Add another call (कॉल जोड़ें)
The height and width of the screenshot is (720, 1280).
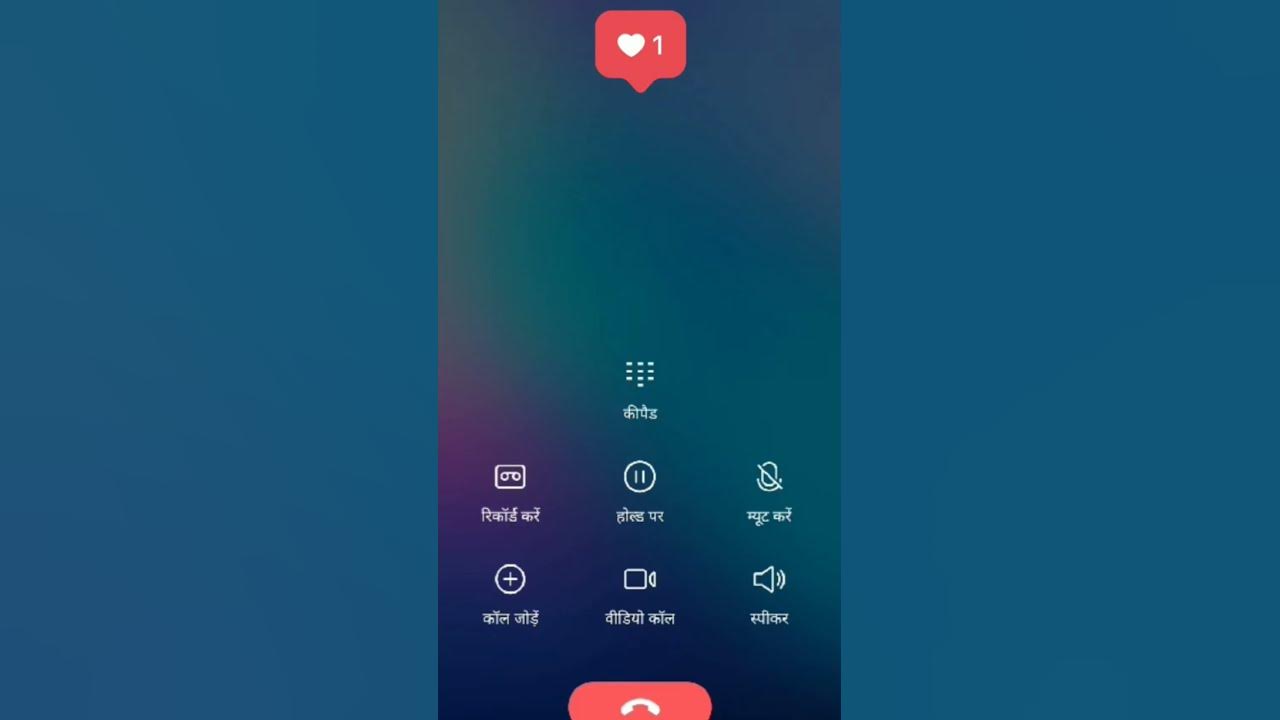(x=510, y=580)
